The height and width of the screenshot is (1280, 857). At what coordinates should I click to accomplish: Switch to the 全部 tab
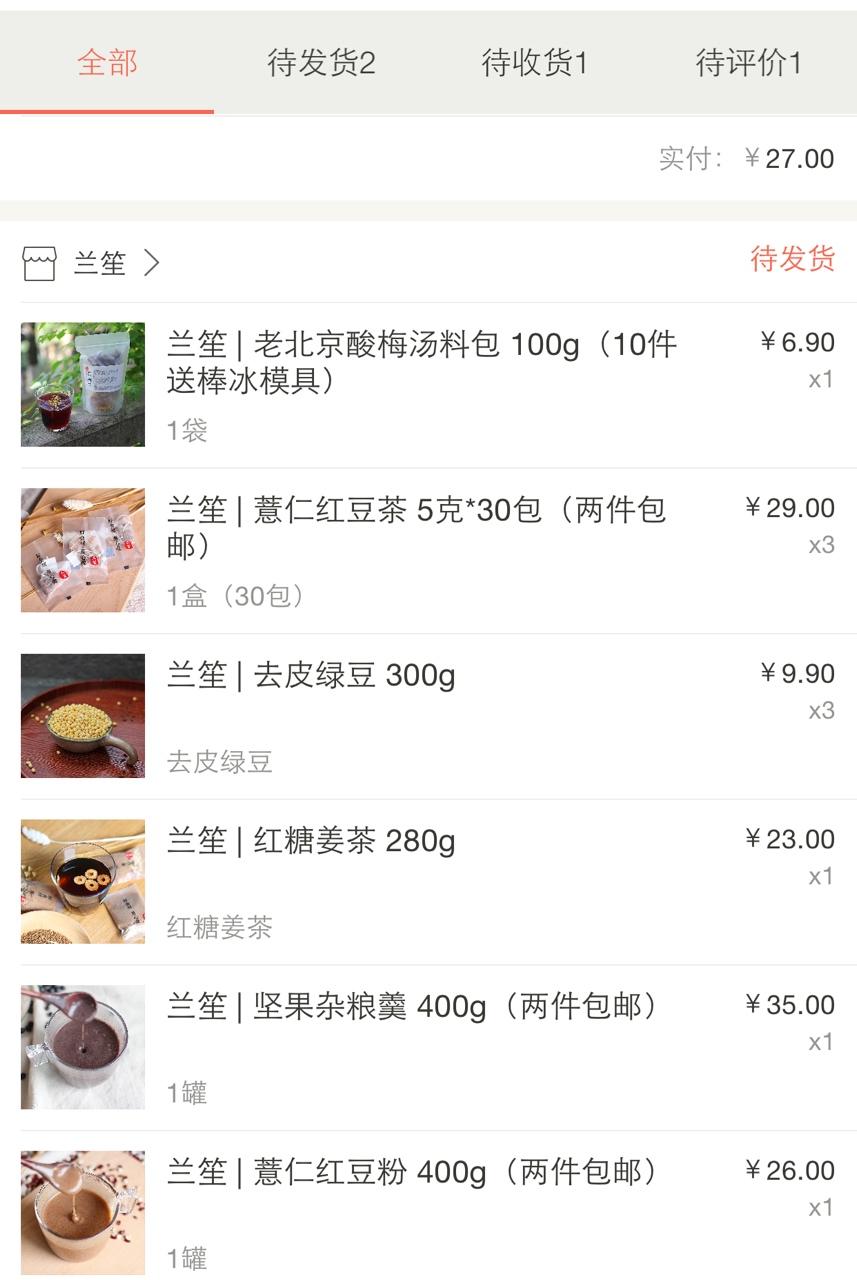107,64
